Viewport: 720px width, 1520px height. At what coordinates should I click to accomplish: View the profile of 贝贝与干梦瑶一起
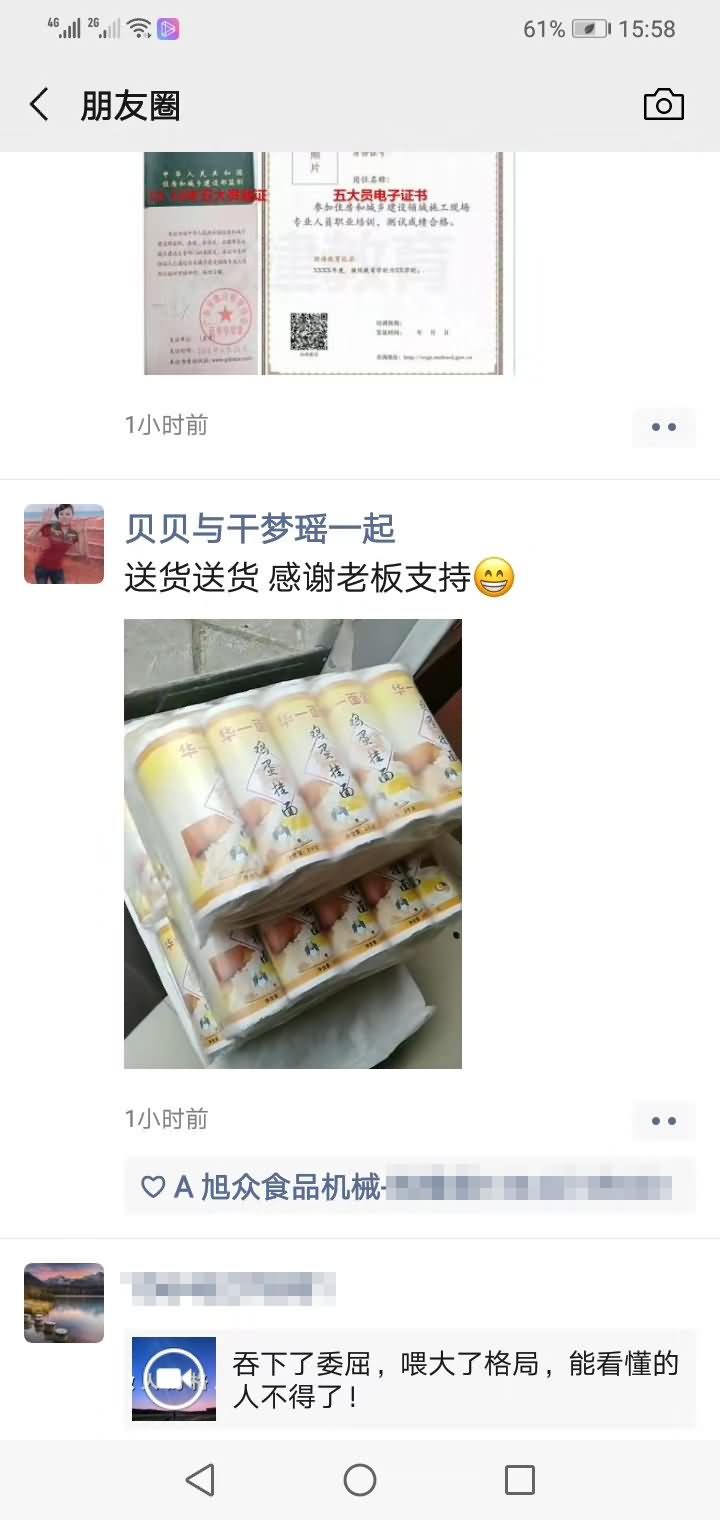(260, 528)
